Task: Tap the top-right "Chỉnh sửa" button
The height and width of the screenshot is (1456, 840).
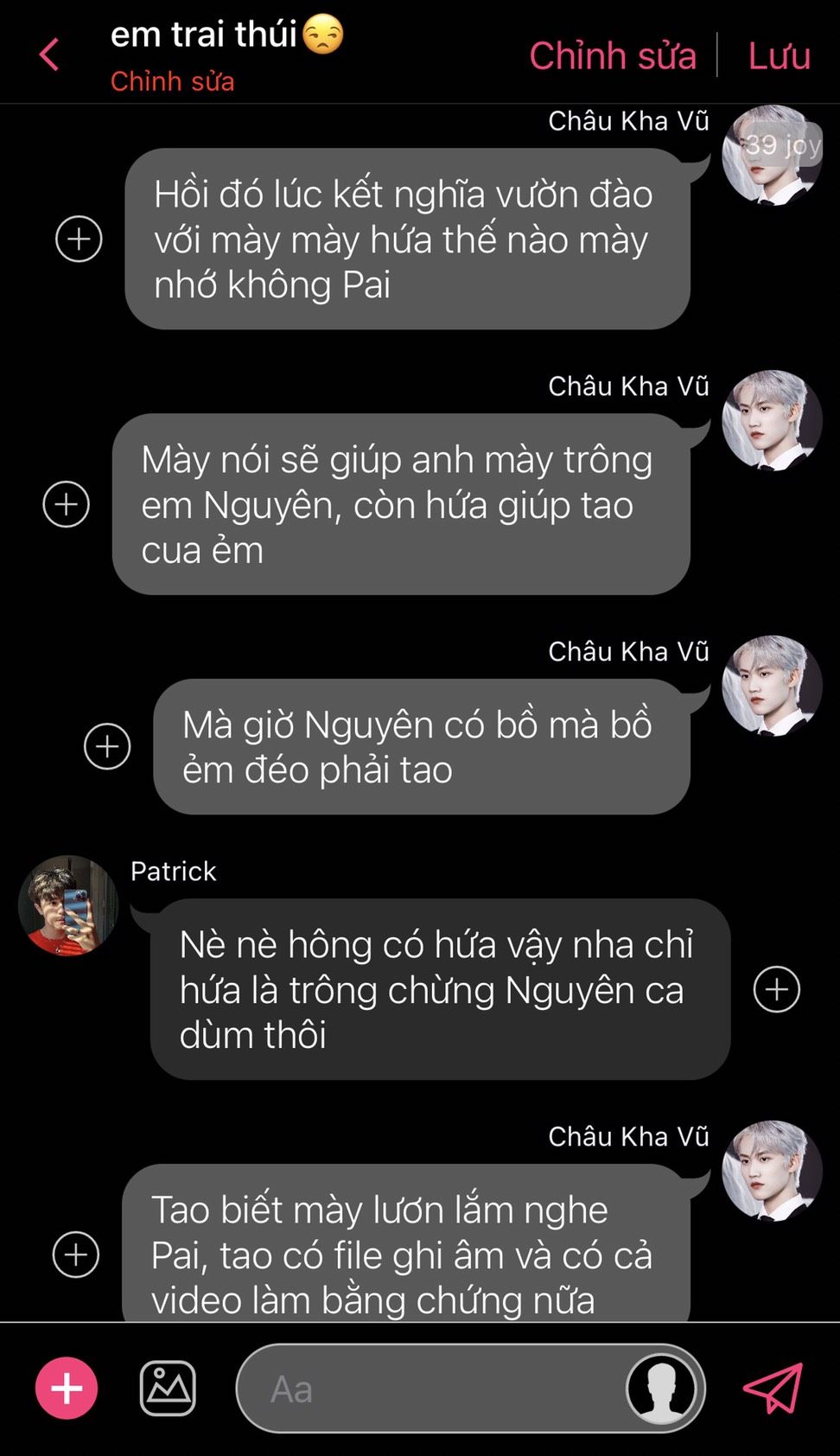Action: [x=612, y=56]
